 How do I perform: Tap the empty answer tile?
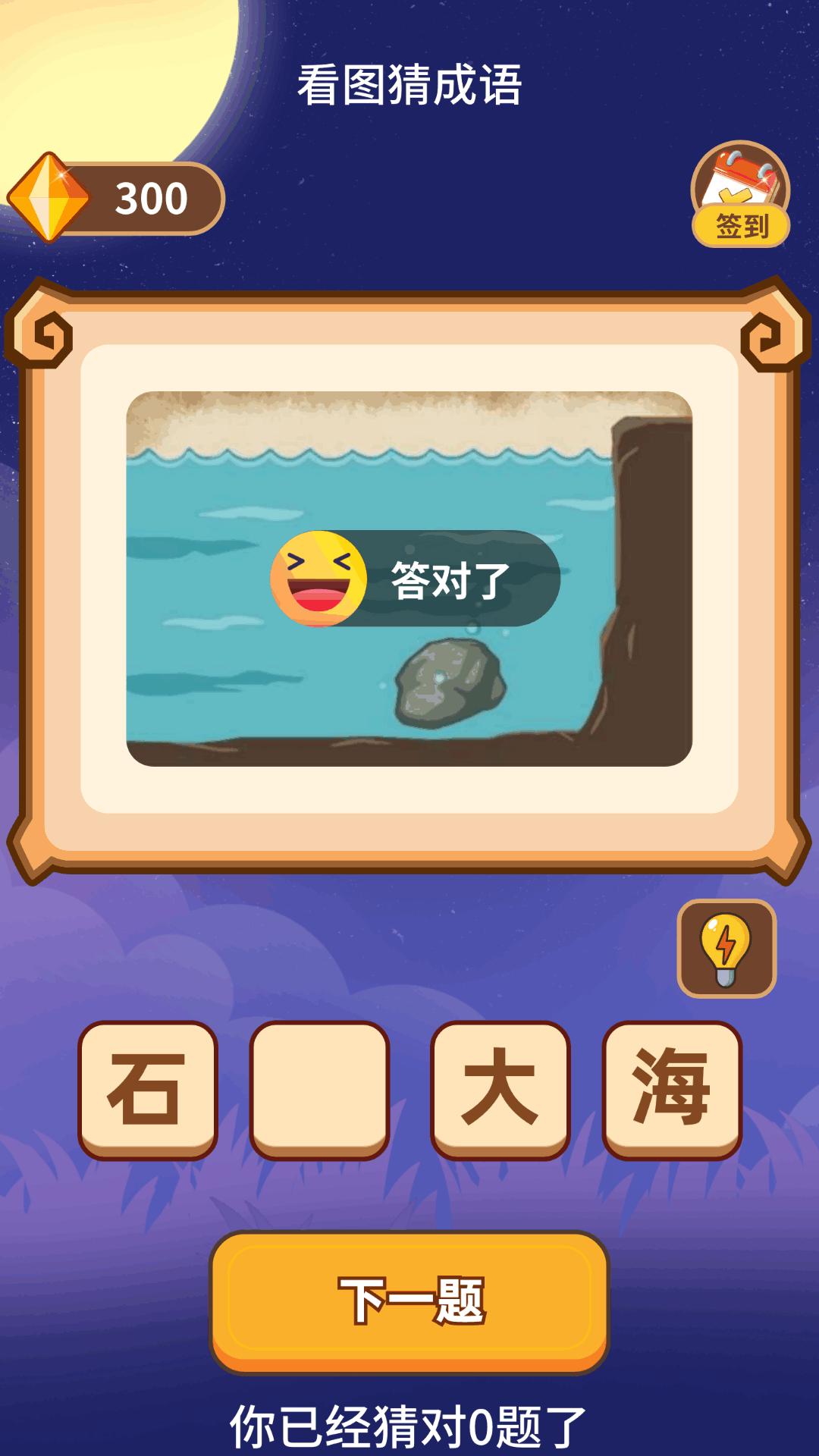click(319, 1089)
